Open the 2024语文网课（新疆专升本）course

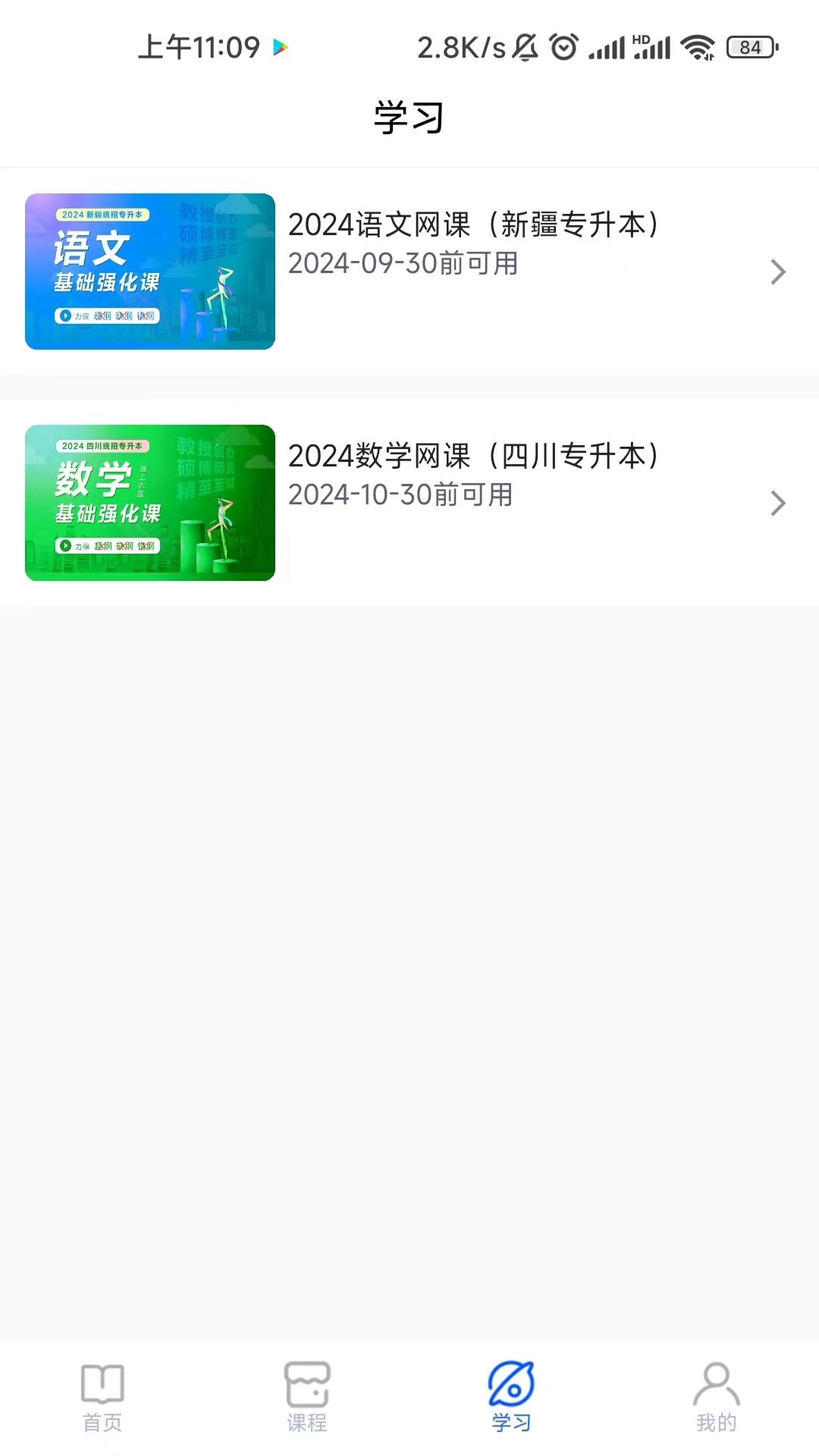pos(474,225)
